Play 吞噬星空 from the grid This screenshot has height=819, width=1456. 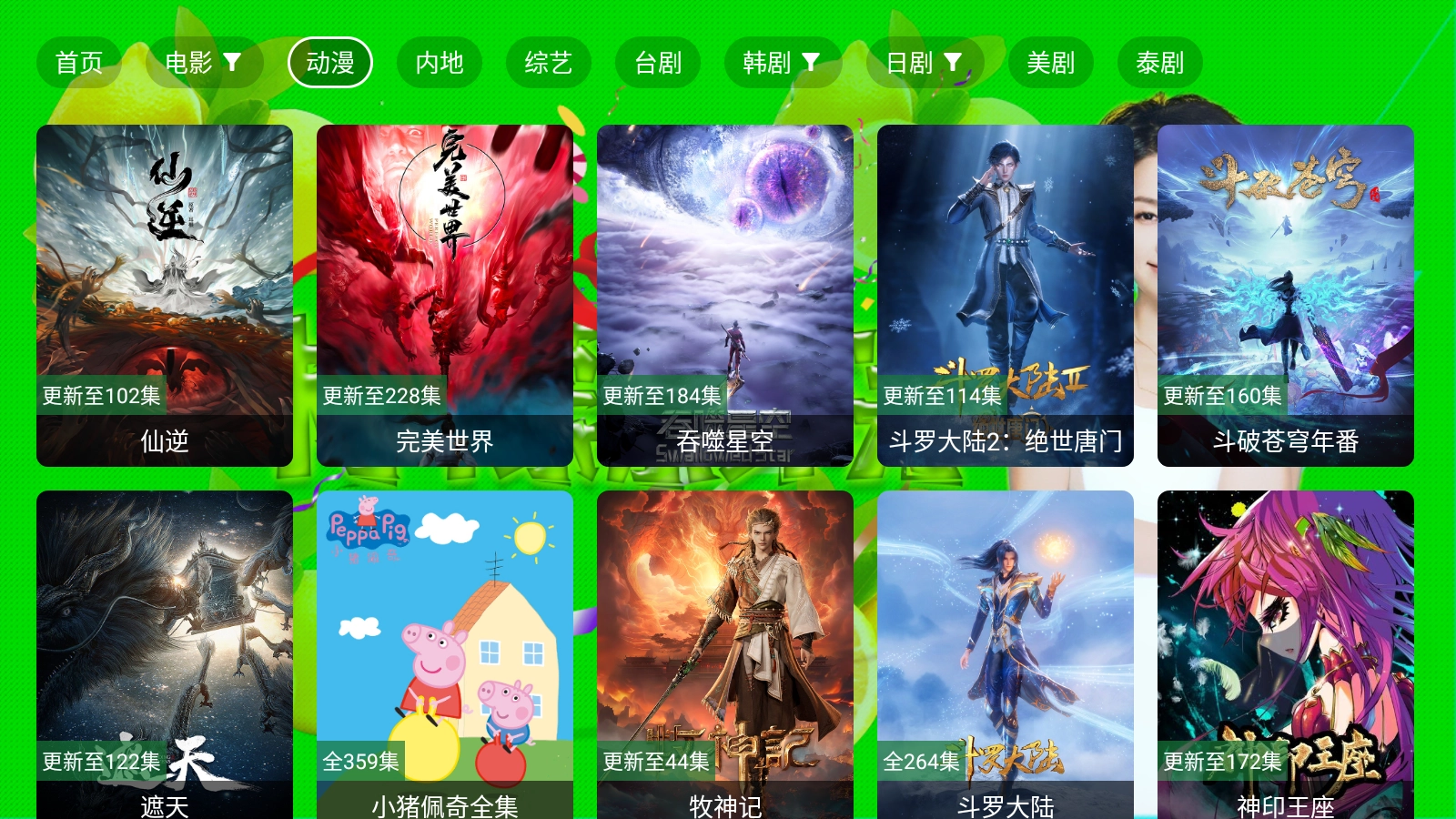725,295
